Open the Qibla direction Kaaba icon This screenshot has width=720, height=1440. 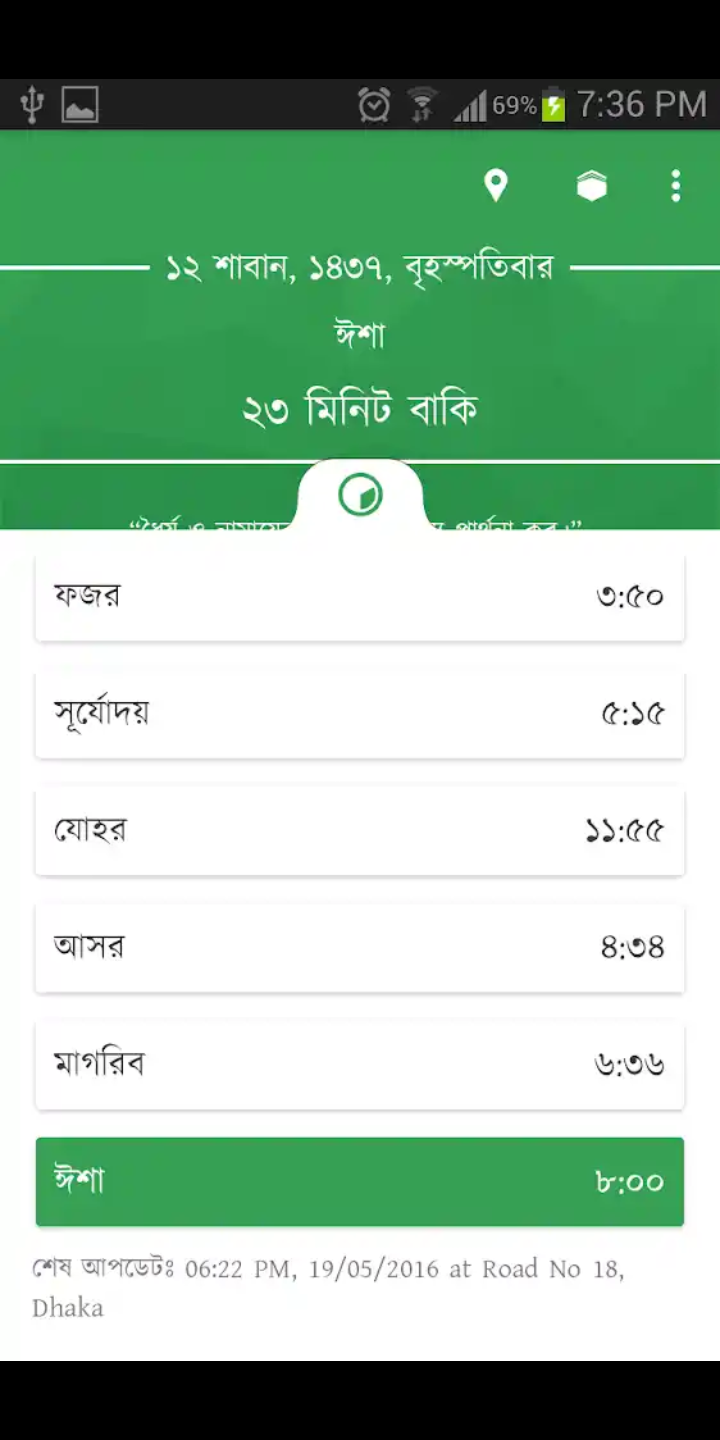(592, 186)
